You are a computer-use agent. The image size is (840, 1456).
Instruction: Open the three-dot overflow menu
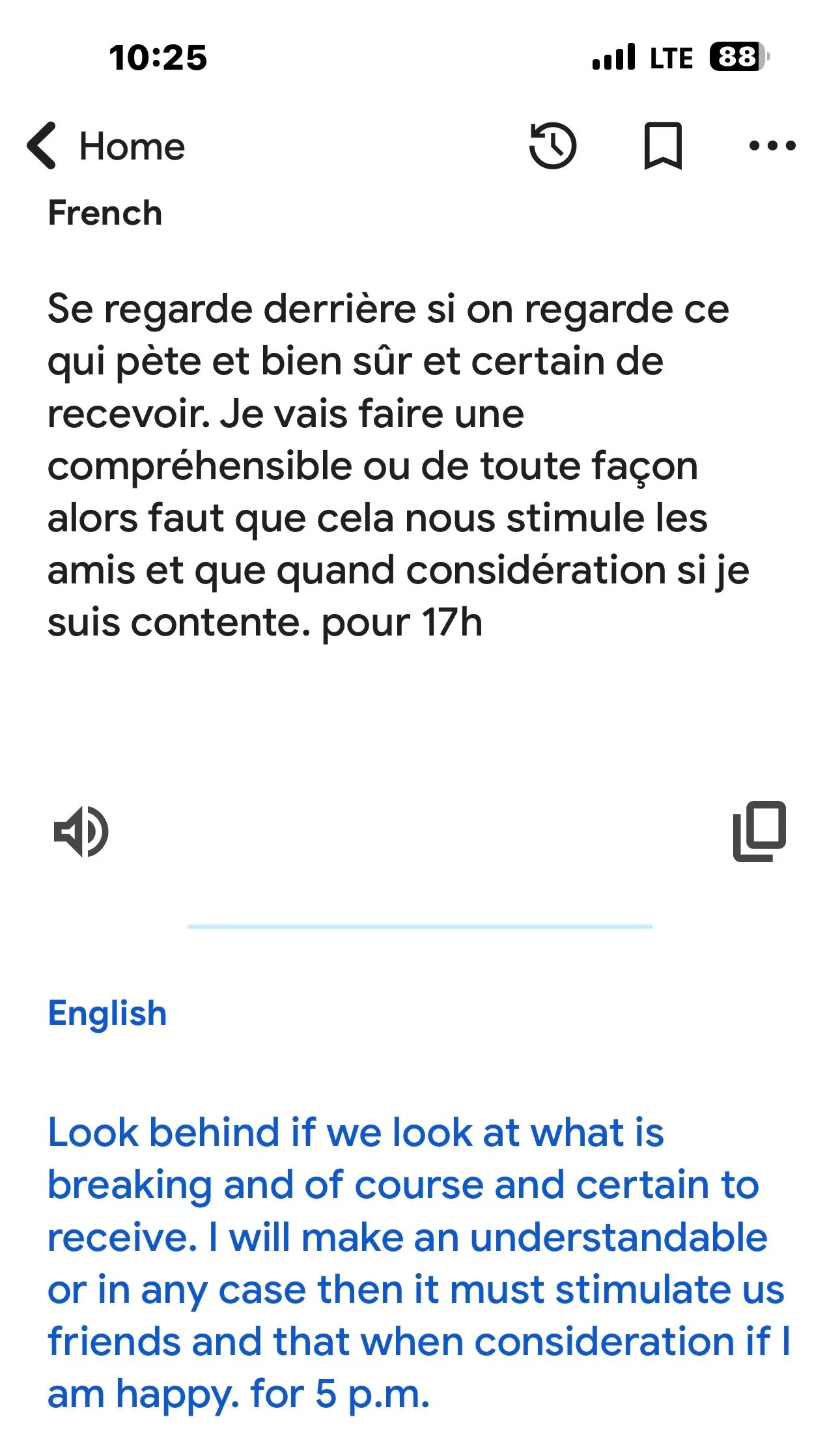click(x=772, y=146)
